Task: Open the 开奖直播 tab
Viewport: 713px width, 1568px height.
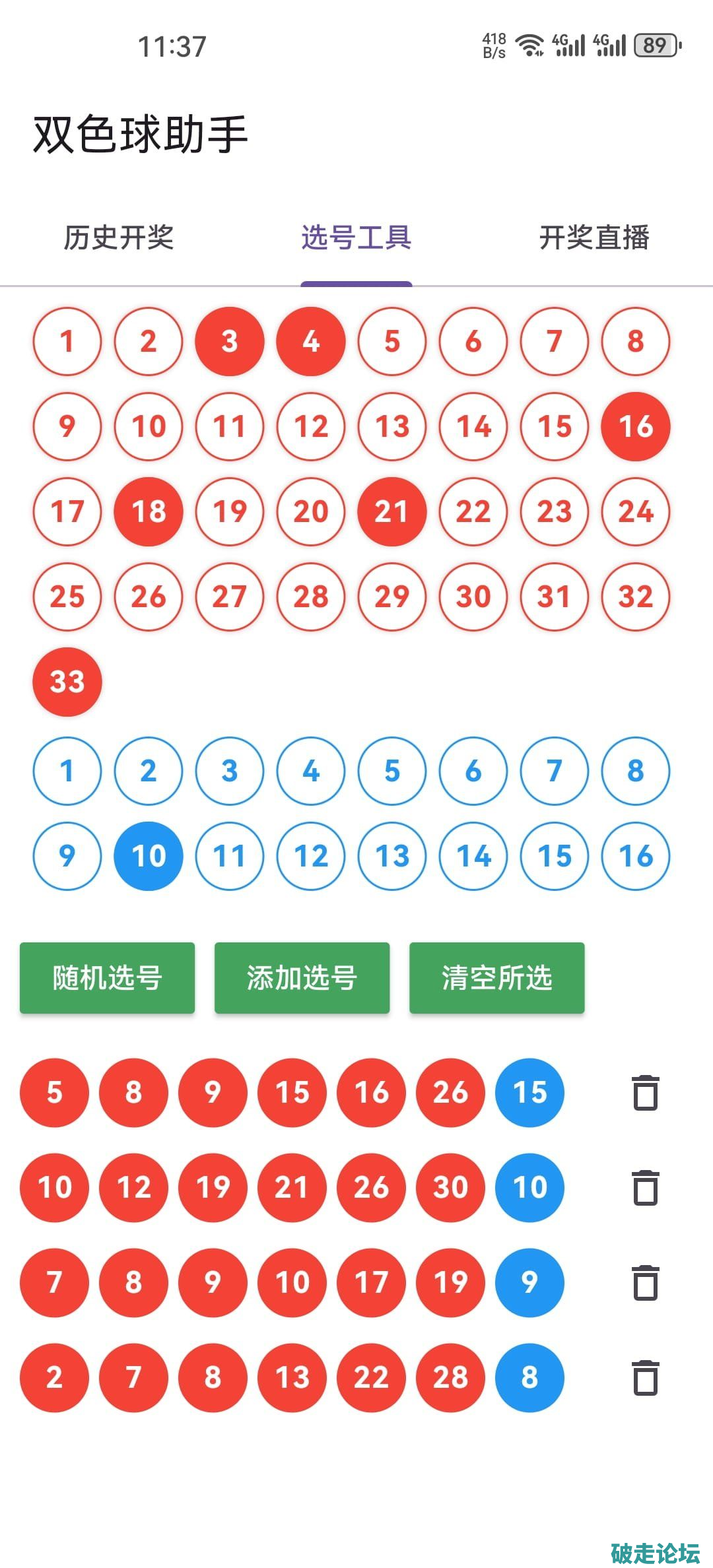Action: (594, 238)
